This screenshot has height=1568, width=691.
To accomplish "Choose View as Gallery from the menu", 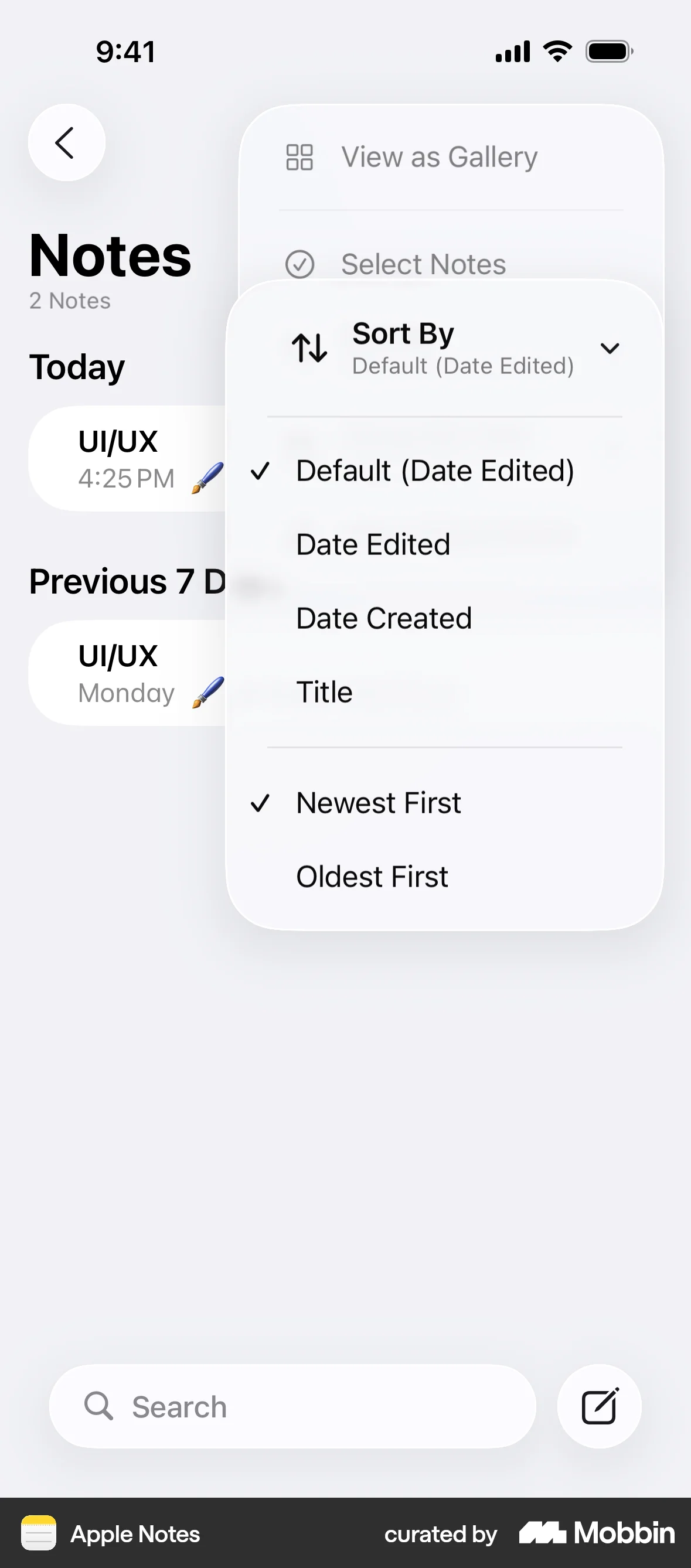I will [x=439, y=156].
